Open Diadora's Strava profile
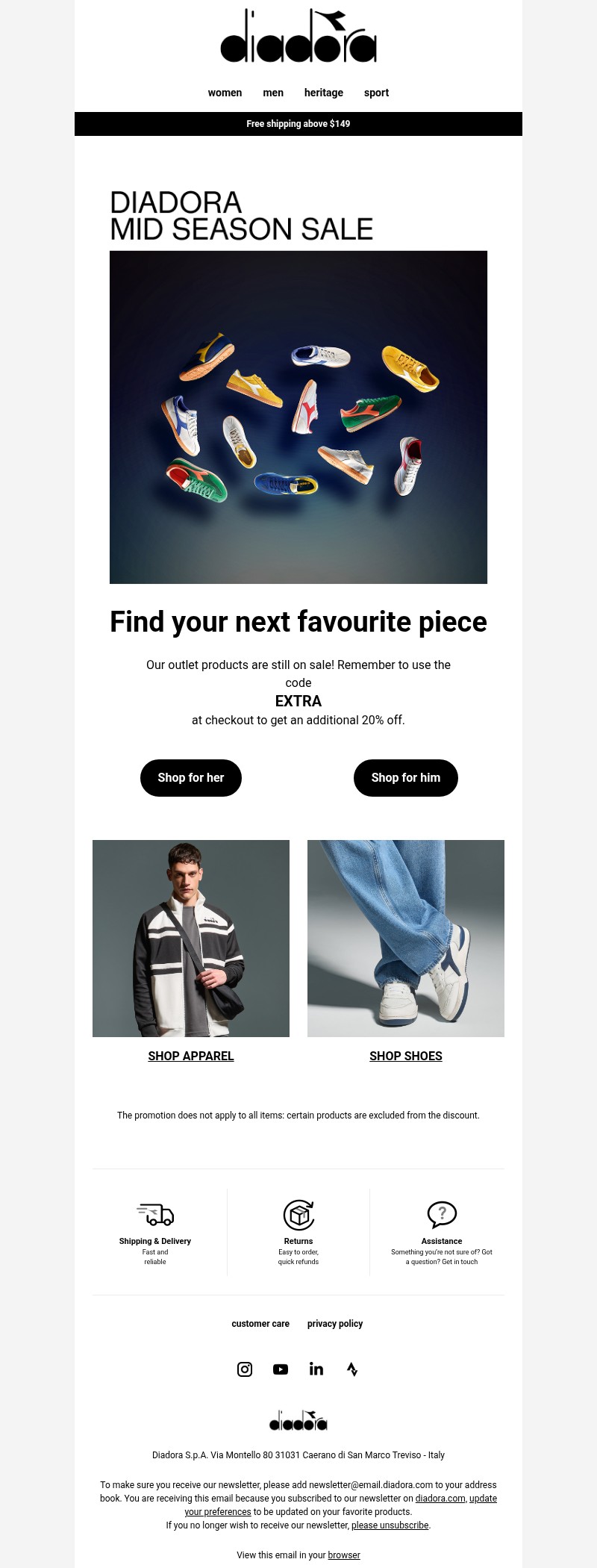The width and height of the screenshot is (597, 1568). pyautogui.click(x=352, y=1369)
